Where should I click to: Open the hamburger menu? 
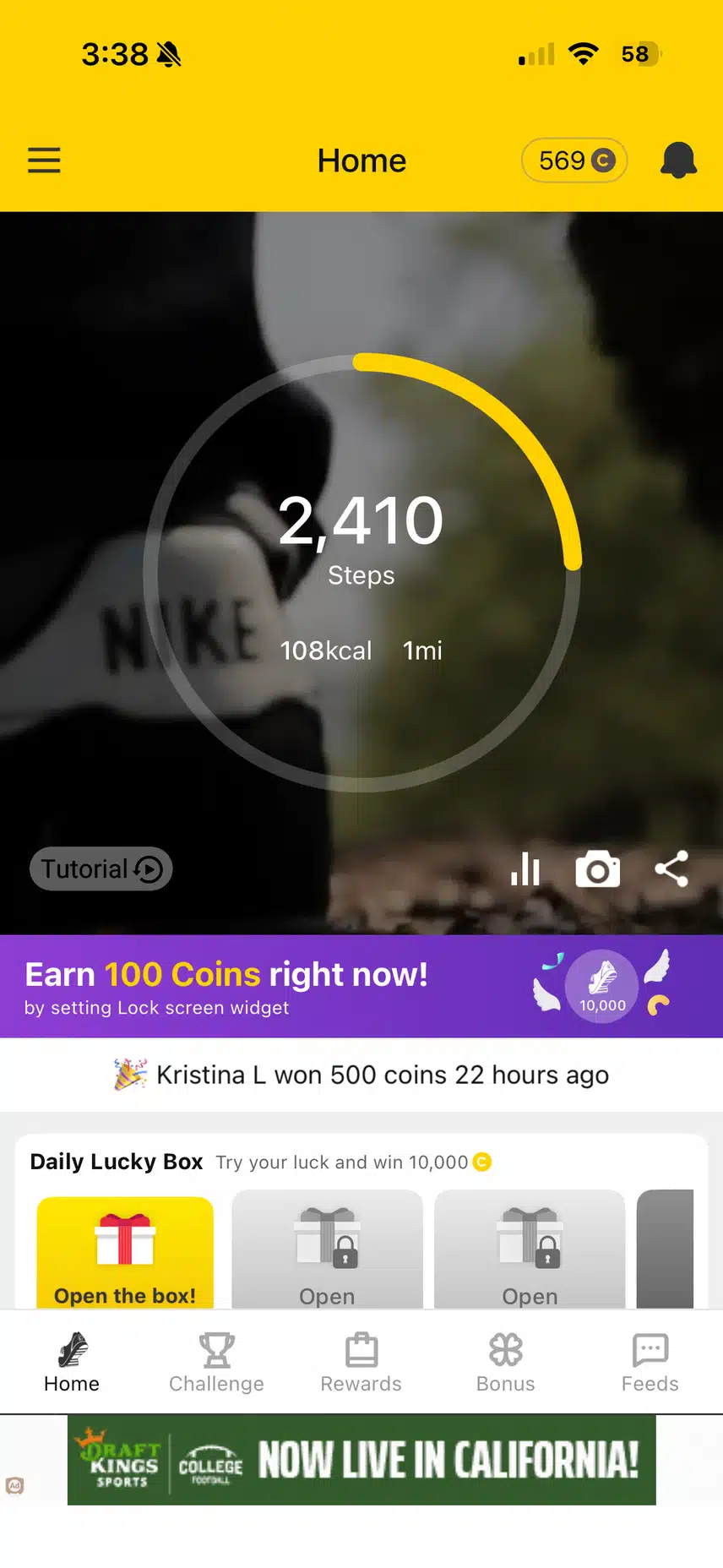click(44, 160)
